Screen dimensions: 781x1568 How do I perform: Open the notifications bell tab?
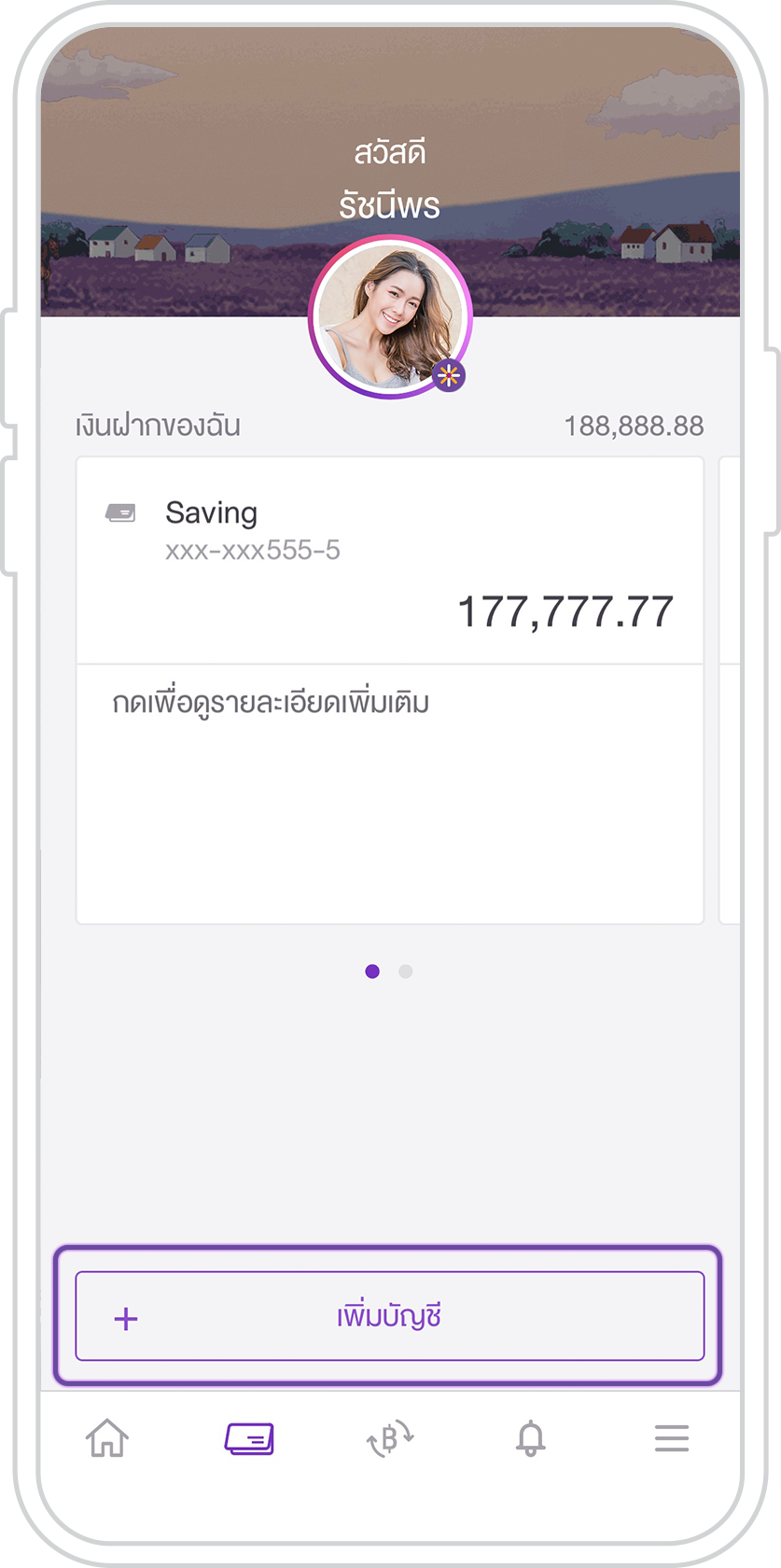pyautogui.click(x=531, y=1438)
